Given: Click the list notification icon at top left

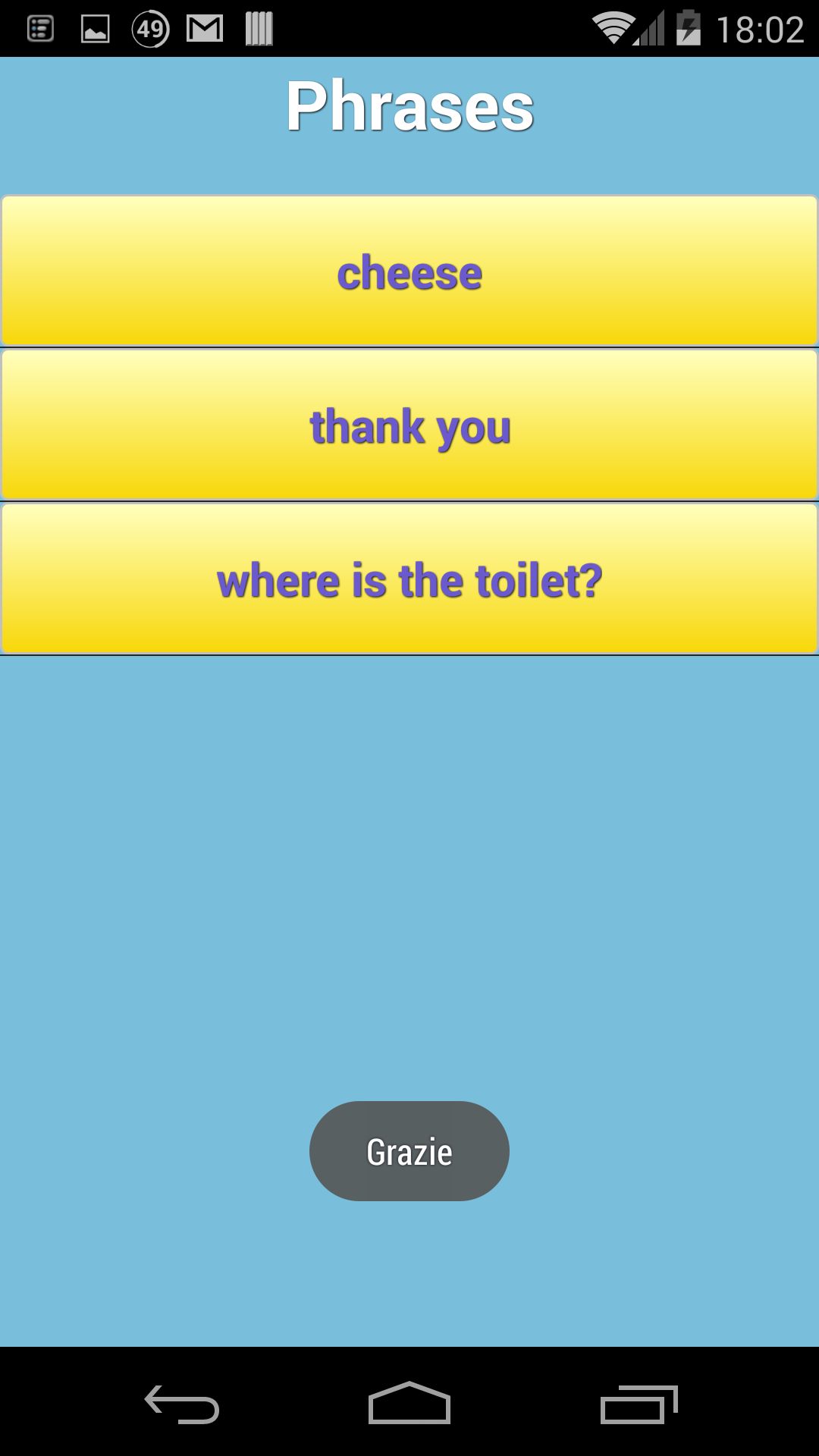Looking at the screenshot, I should (x=39, y=29).
